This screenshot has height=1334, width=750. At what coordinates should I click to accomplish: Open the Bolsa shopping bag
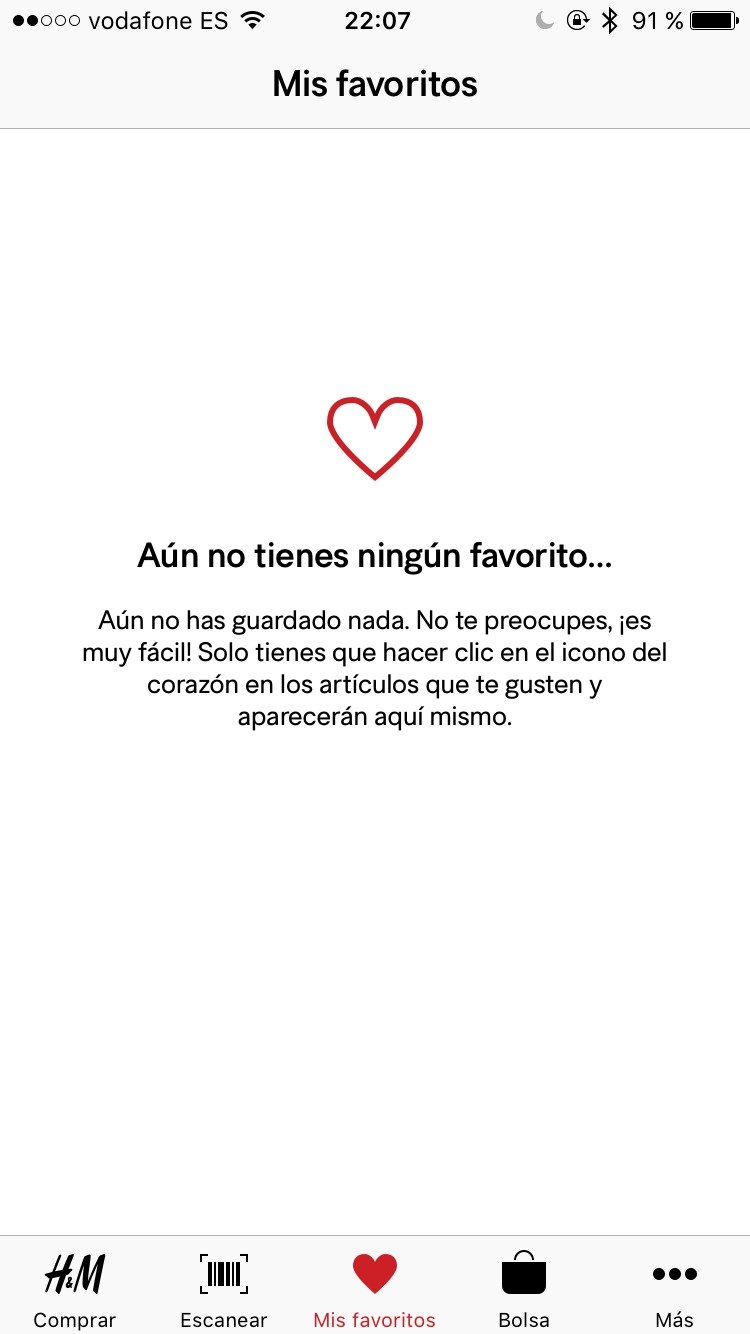pyautogui.click(x=524, y=1286)
